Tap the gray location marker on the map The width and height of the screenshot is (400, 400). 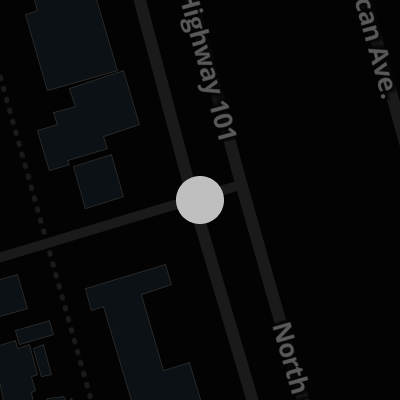[200, 200]
